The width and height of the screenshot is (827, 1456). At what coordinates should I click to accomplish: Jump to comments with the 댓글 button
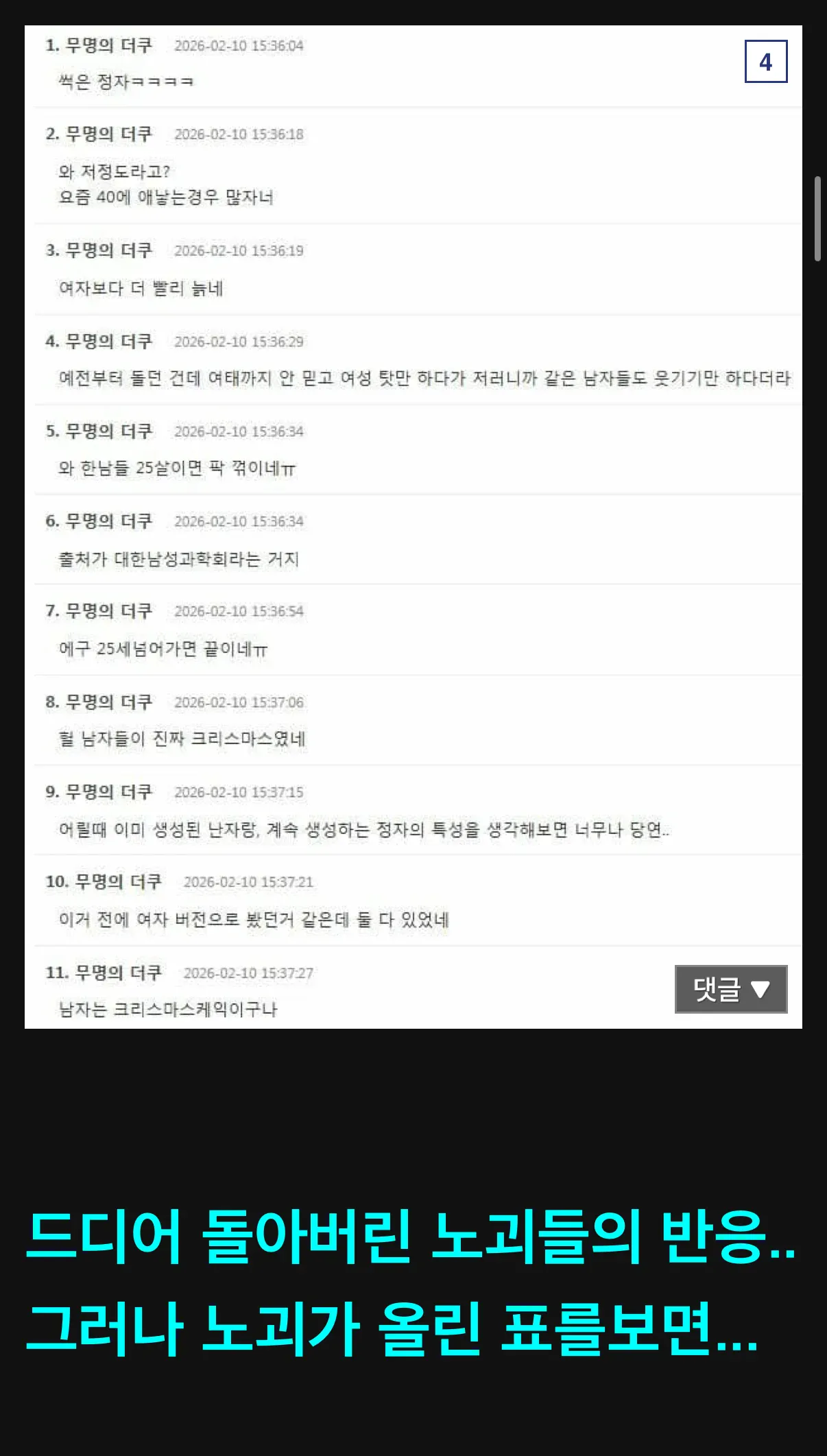tap(731, 989)
